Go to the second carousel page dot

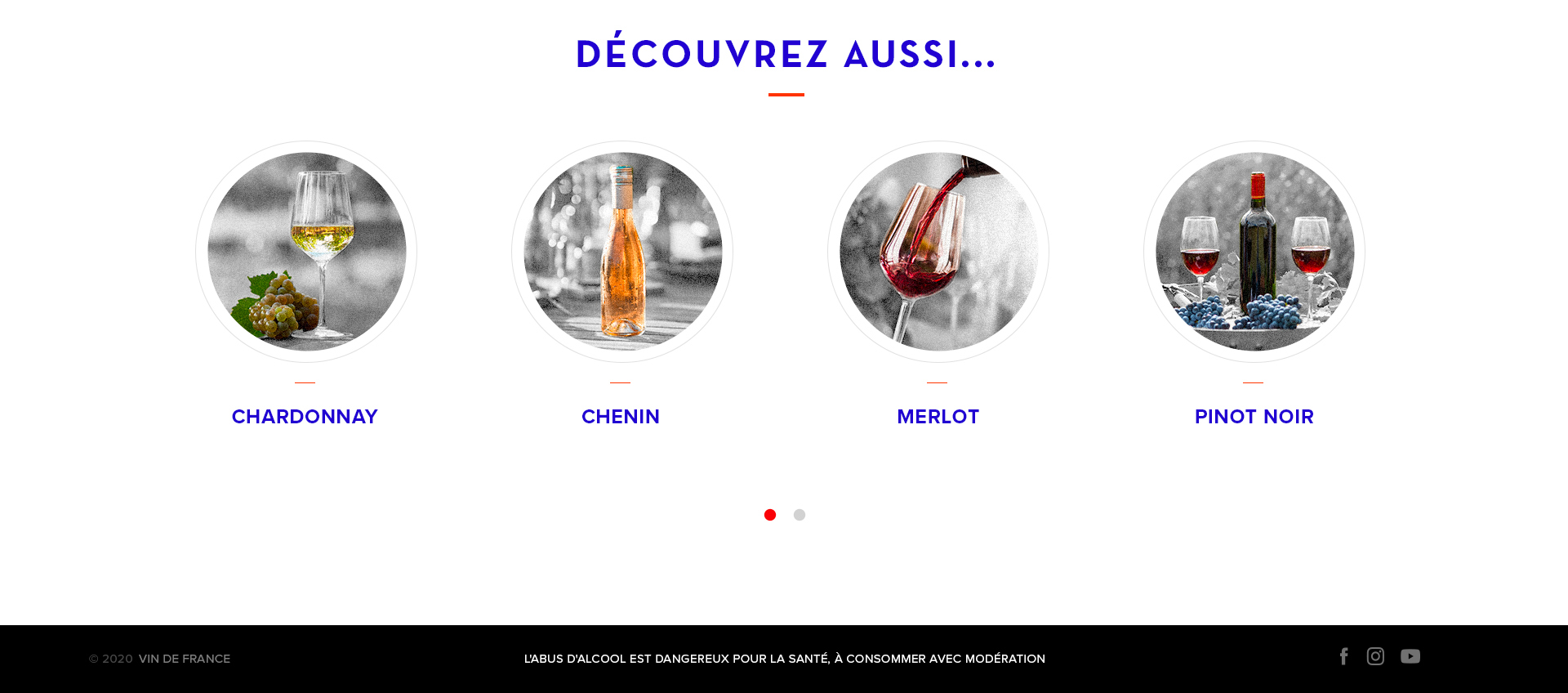tap(800, 515)
